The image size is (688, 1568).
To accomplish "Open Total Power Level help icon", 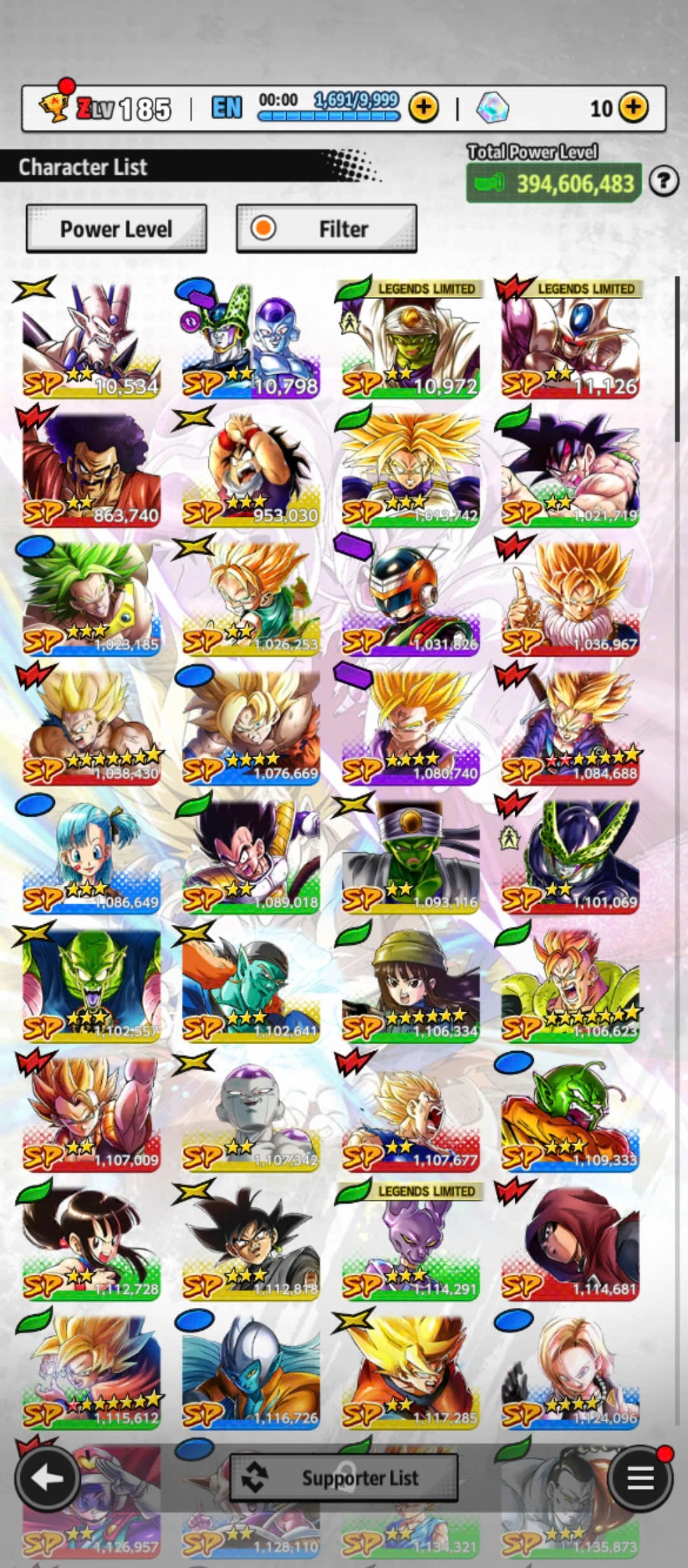I will click(x=663, y=182).
